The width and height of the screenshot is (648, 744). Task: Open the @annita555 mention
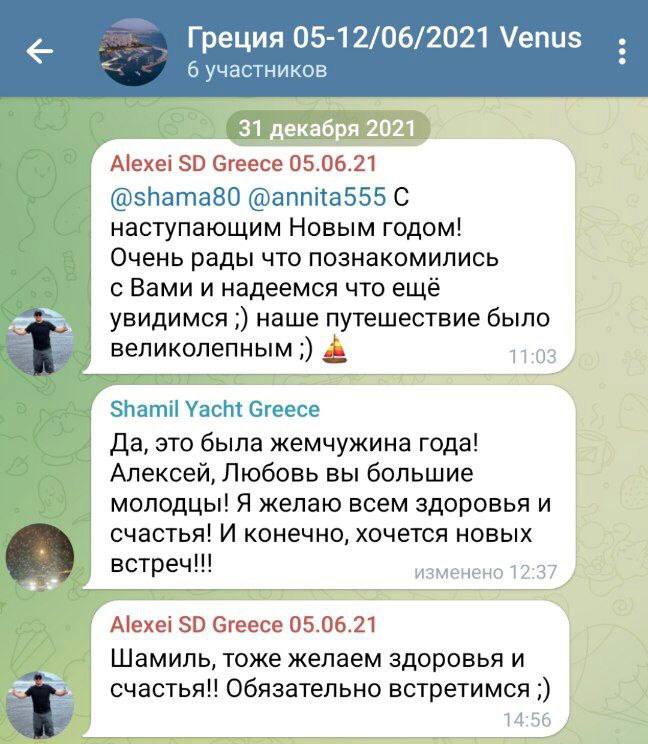point(316,195)
